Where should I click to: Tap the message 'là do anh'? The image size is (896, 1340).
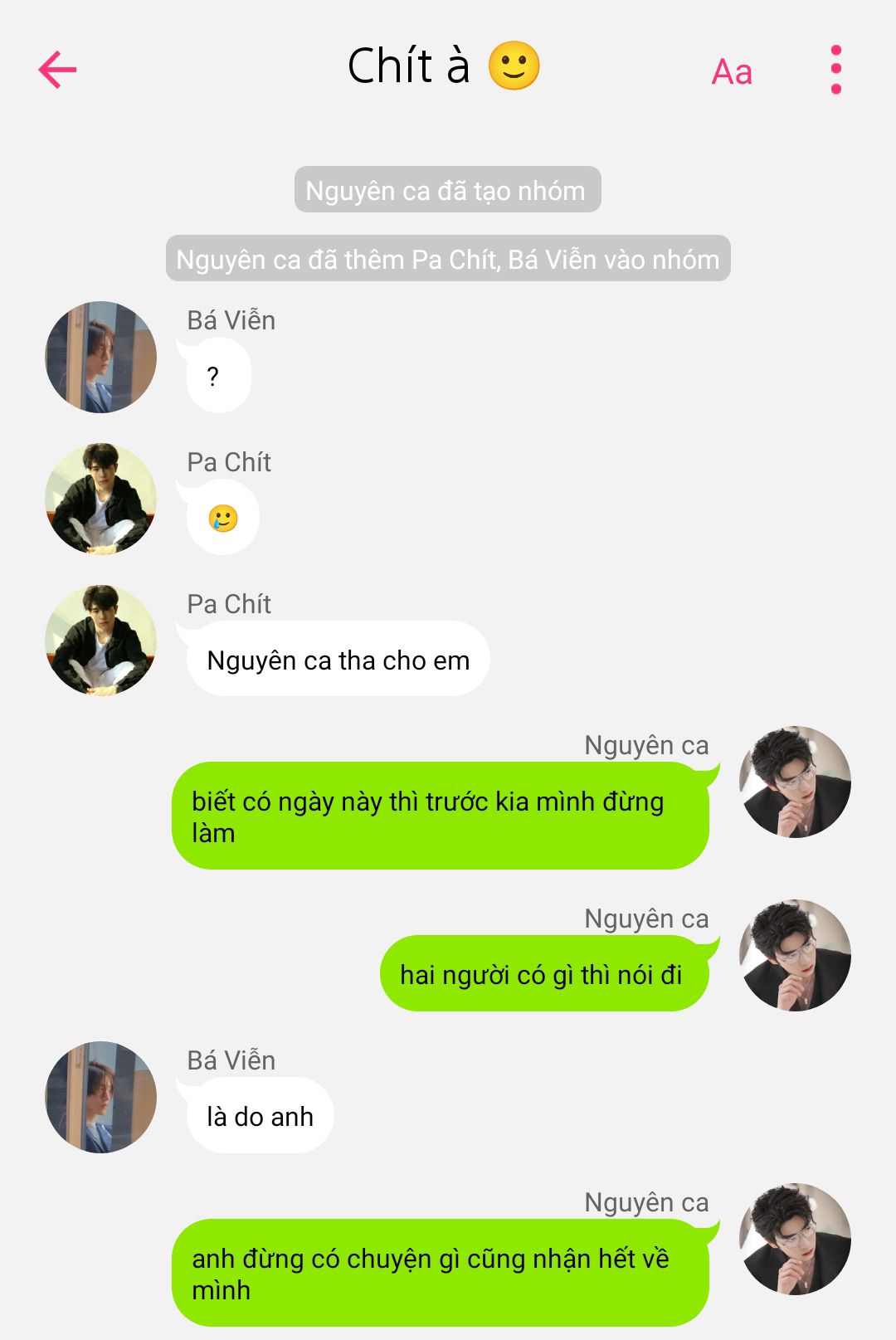(x=260, y=1117)
